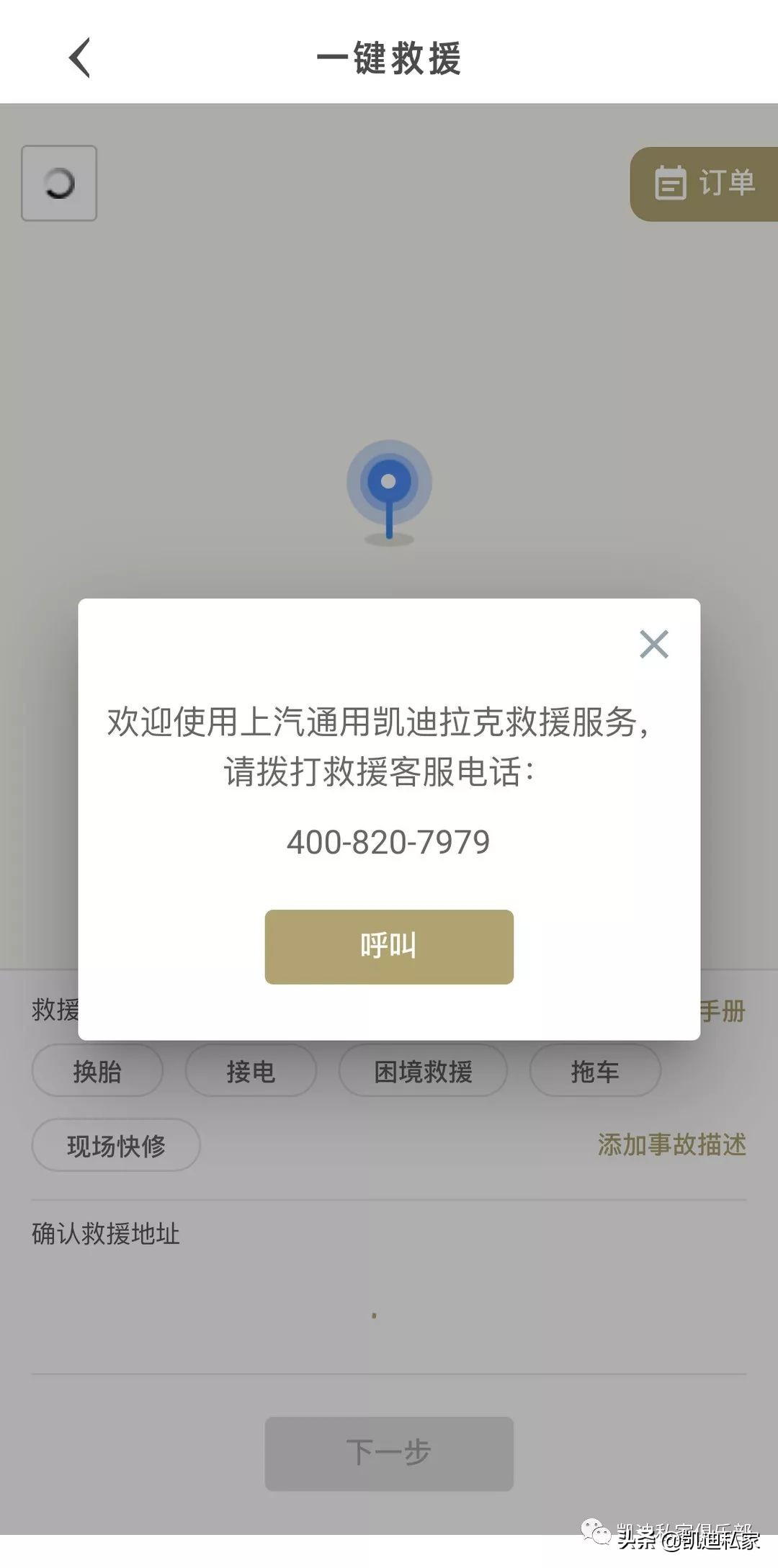Viewport: 778px width, 1568px height.
Task: Enable the 接电 jump start service option
Action: tap(251, 1071)
